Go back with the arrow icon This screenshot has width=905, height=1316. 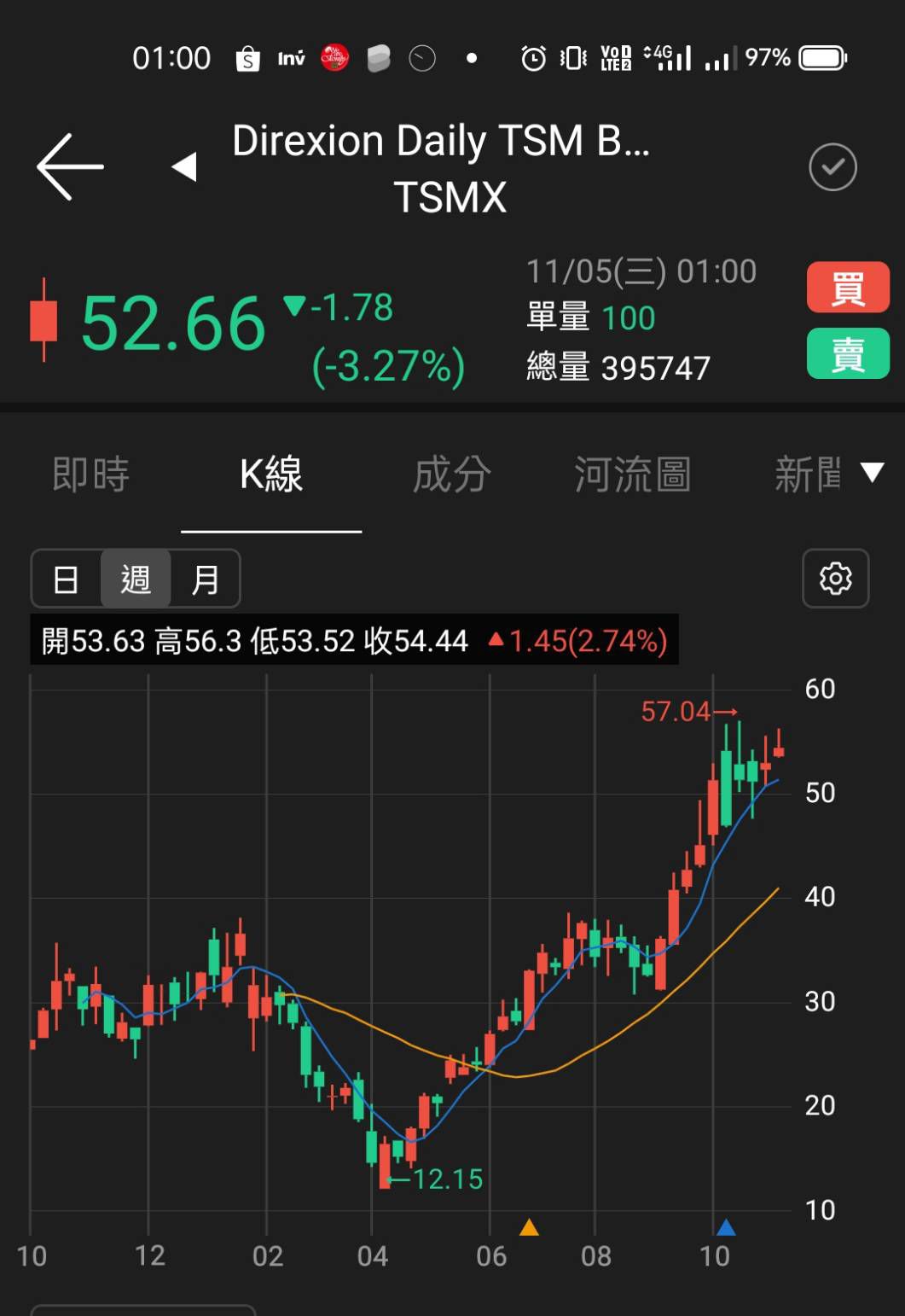click(x=70, y=166)
